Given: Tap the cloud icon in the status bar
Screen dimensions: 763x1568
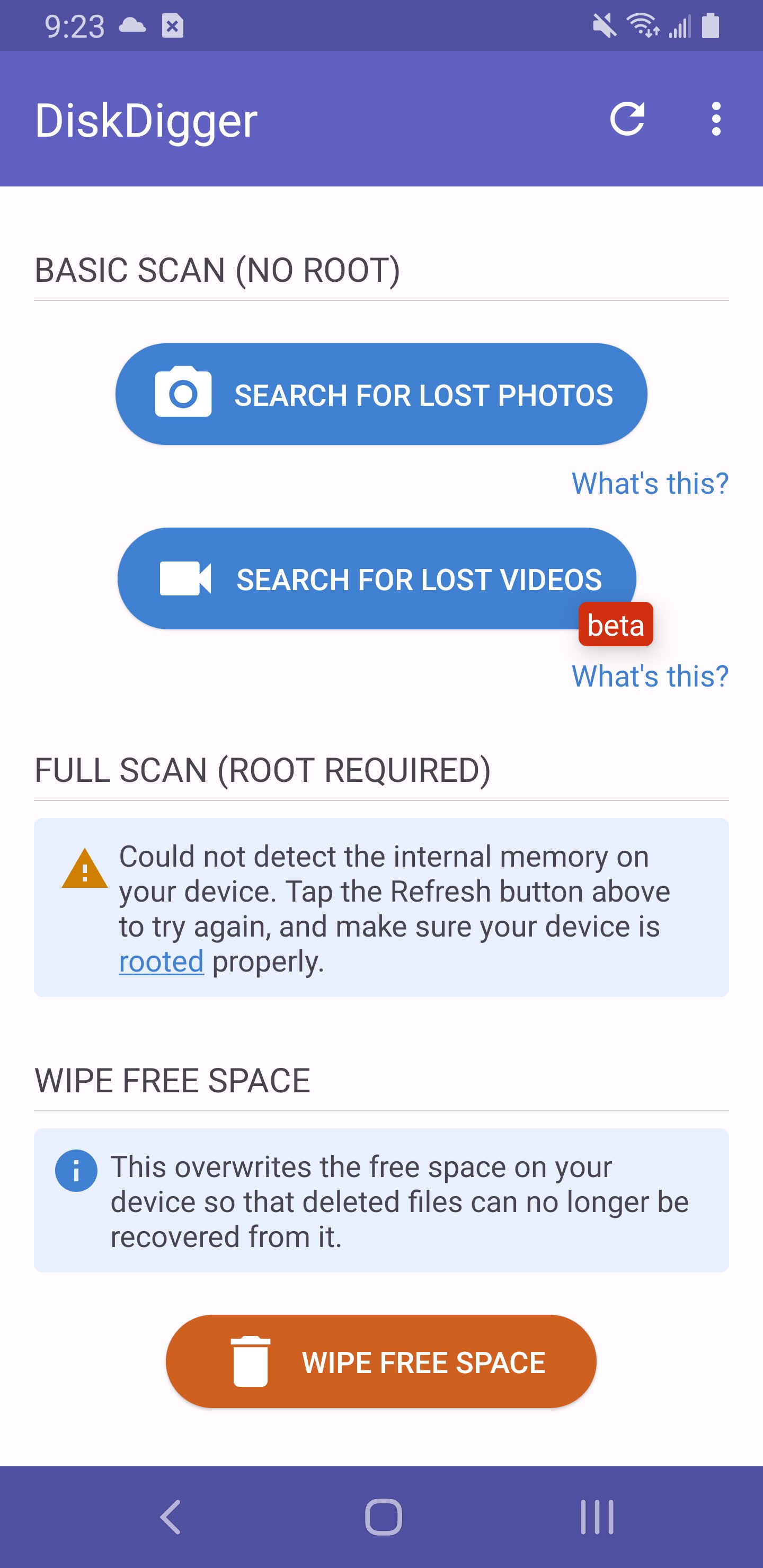Looking at the screenshot, I should [131, 25].
